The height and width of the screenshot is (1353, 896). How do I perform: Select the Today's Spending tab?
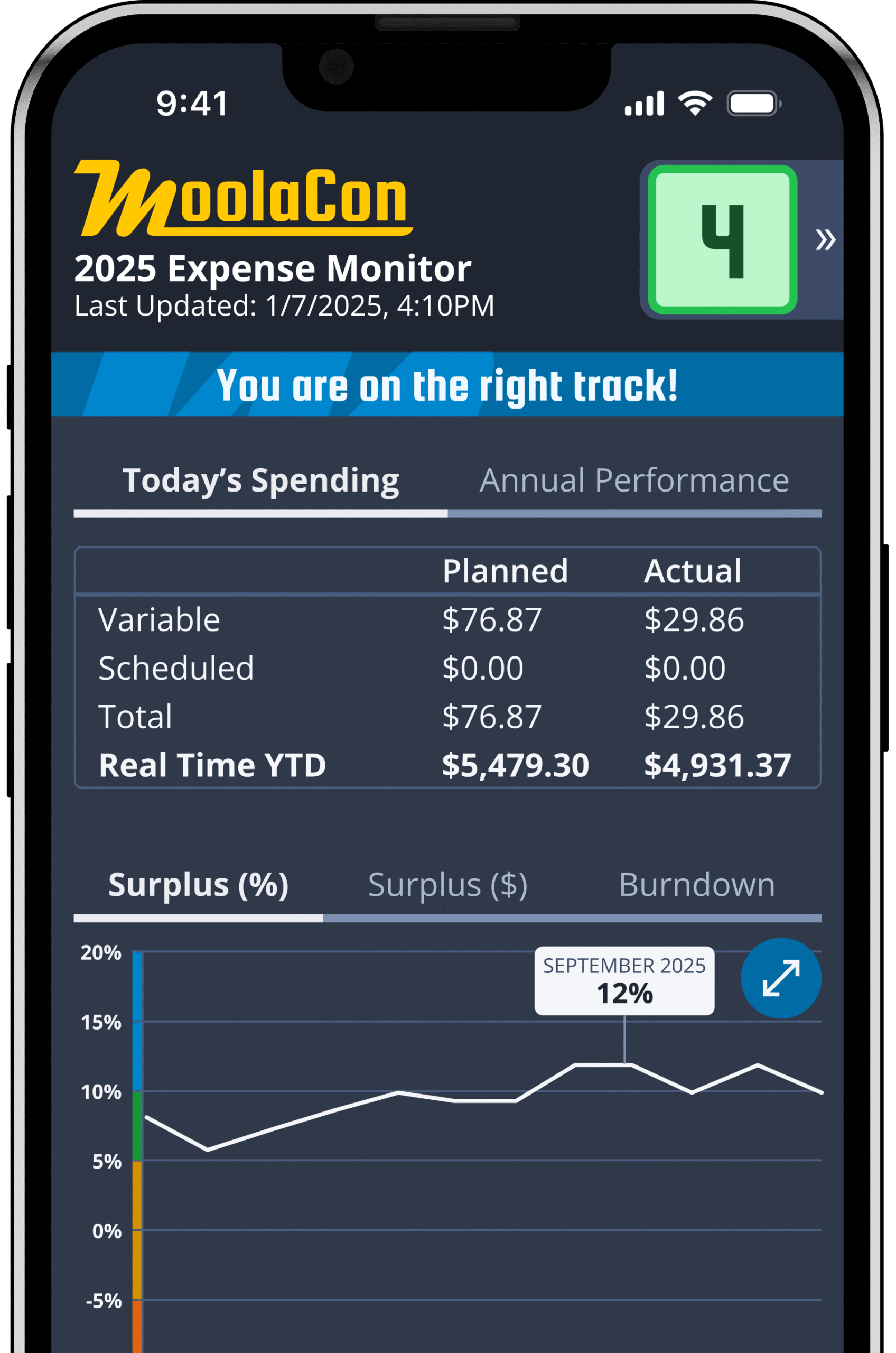260,480
